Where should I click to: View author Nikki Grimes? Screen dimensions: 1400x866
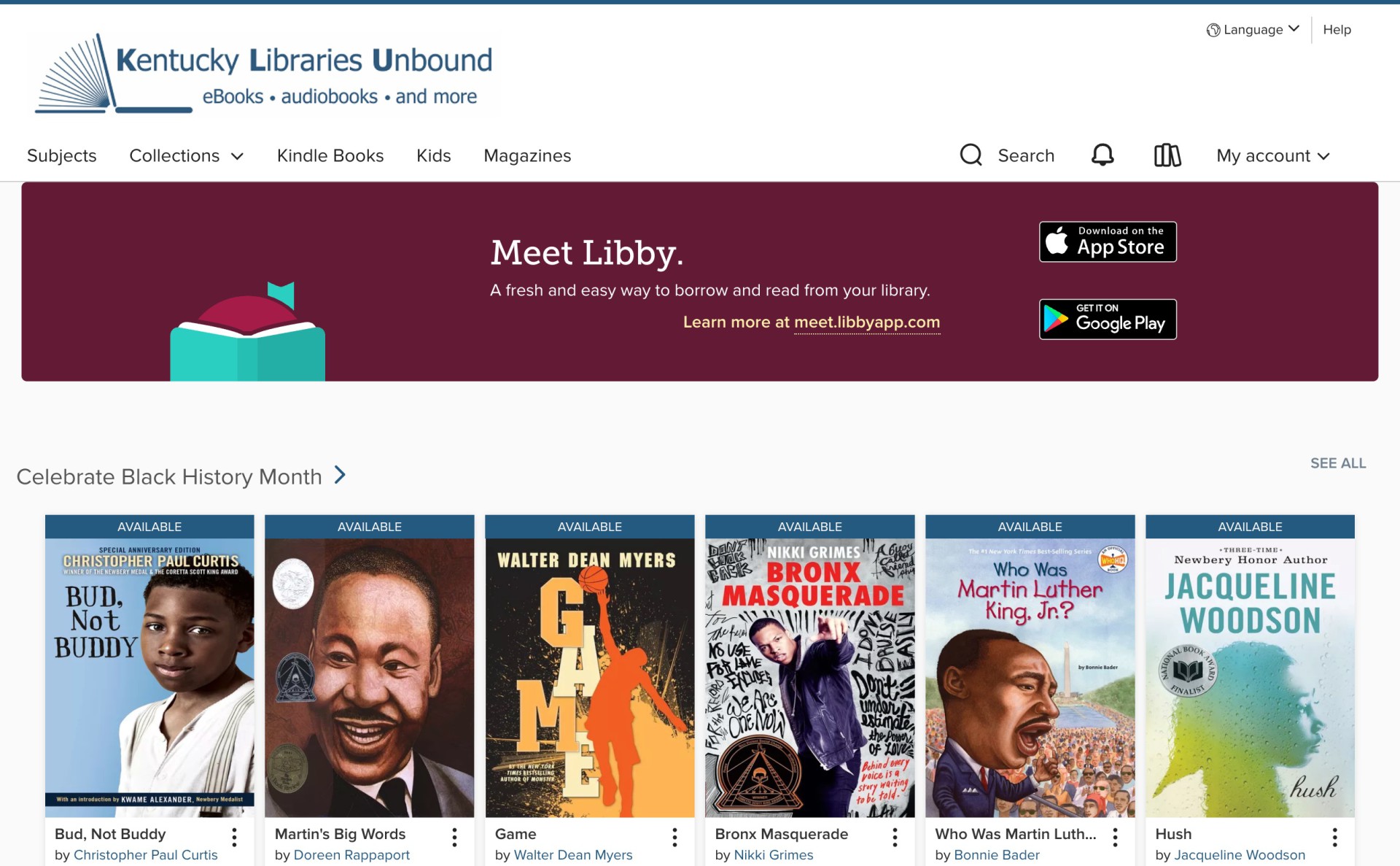tap(773, 854)
